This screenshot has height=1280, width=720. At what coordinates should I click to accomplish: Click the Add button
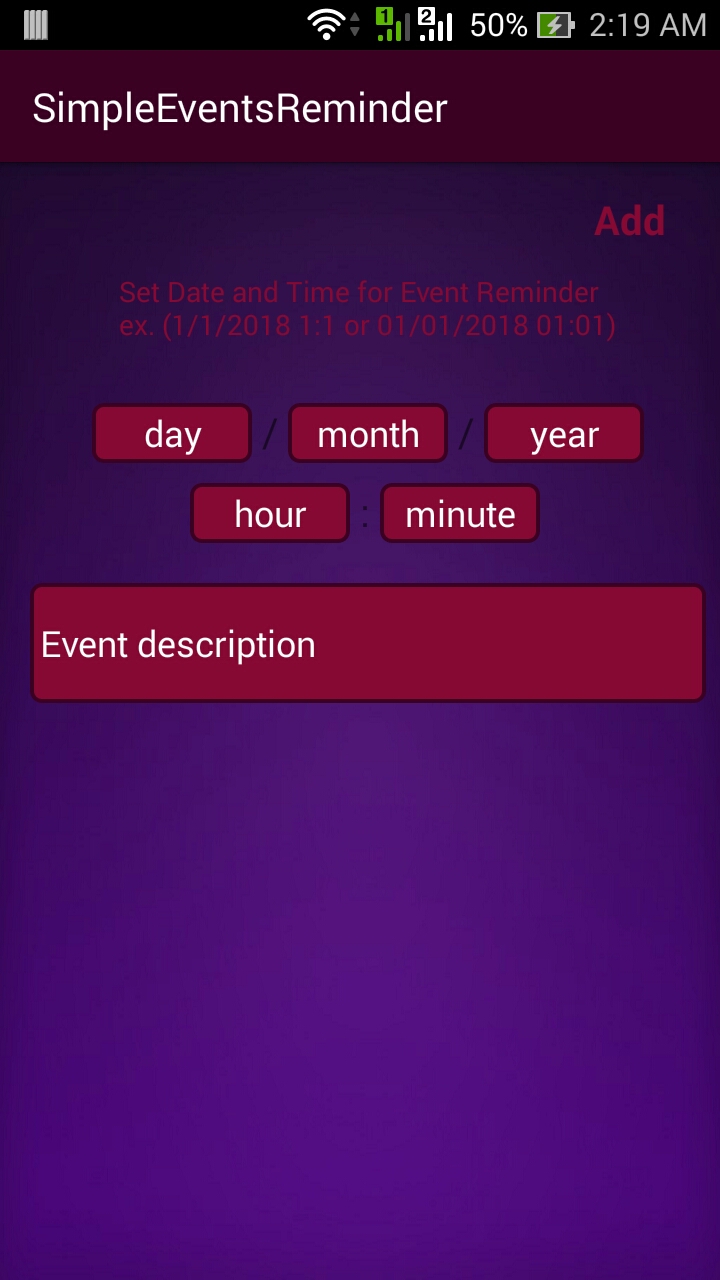630,221
